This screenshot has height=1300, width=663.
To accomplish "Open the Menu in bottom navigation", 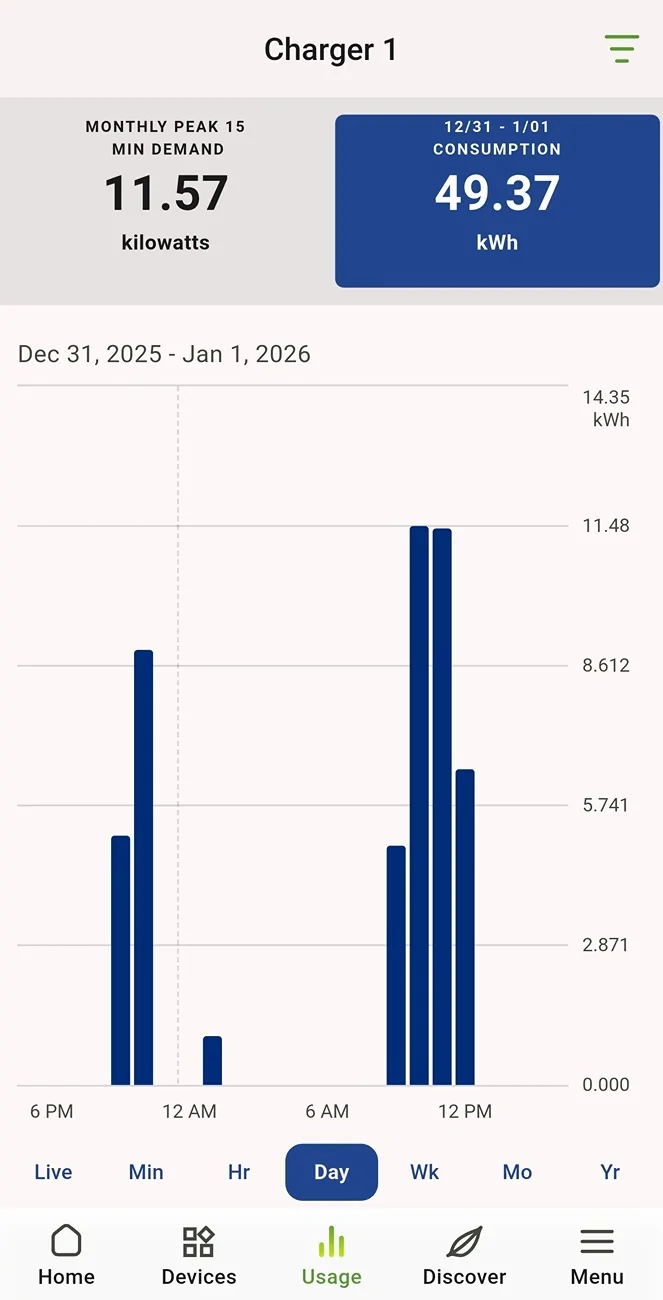I will tap(597, 1255).
